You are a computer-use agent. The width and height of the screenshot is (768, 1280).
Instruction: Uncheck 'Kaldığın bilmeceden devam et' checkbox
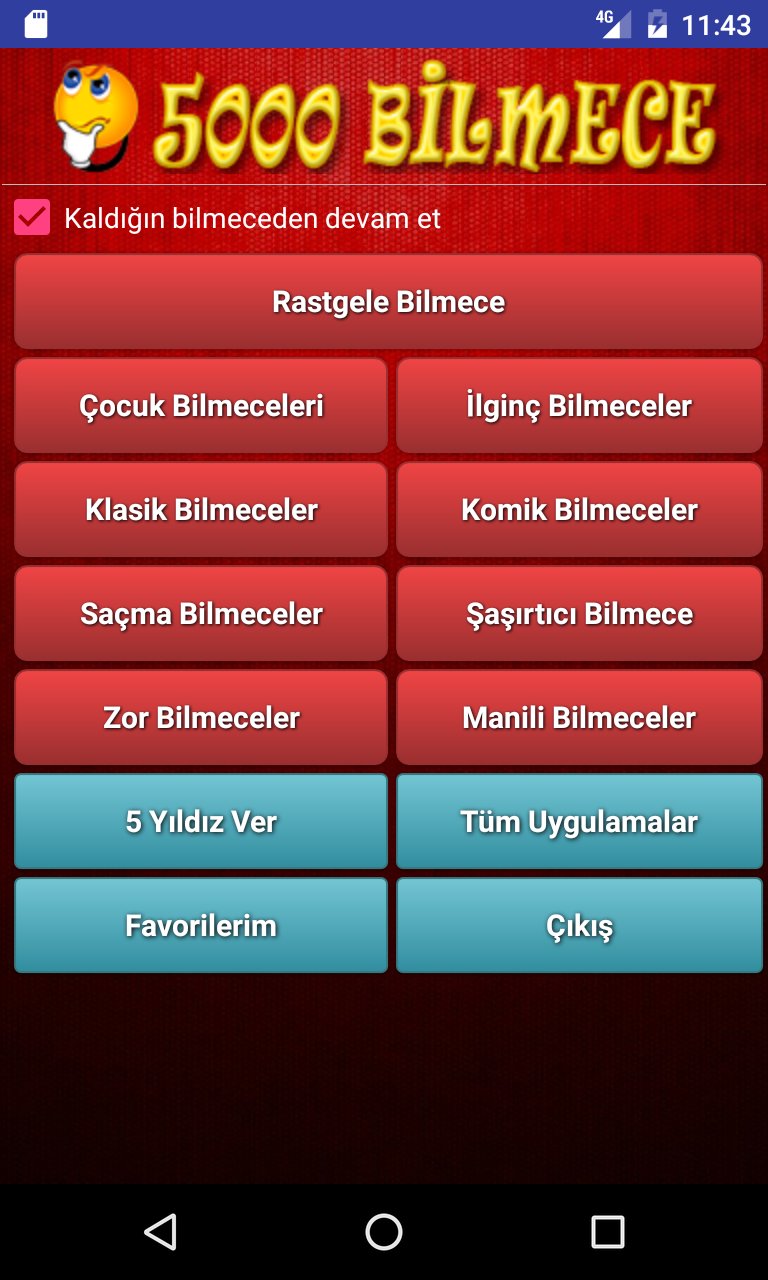[x=32, y=218]
